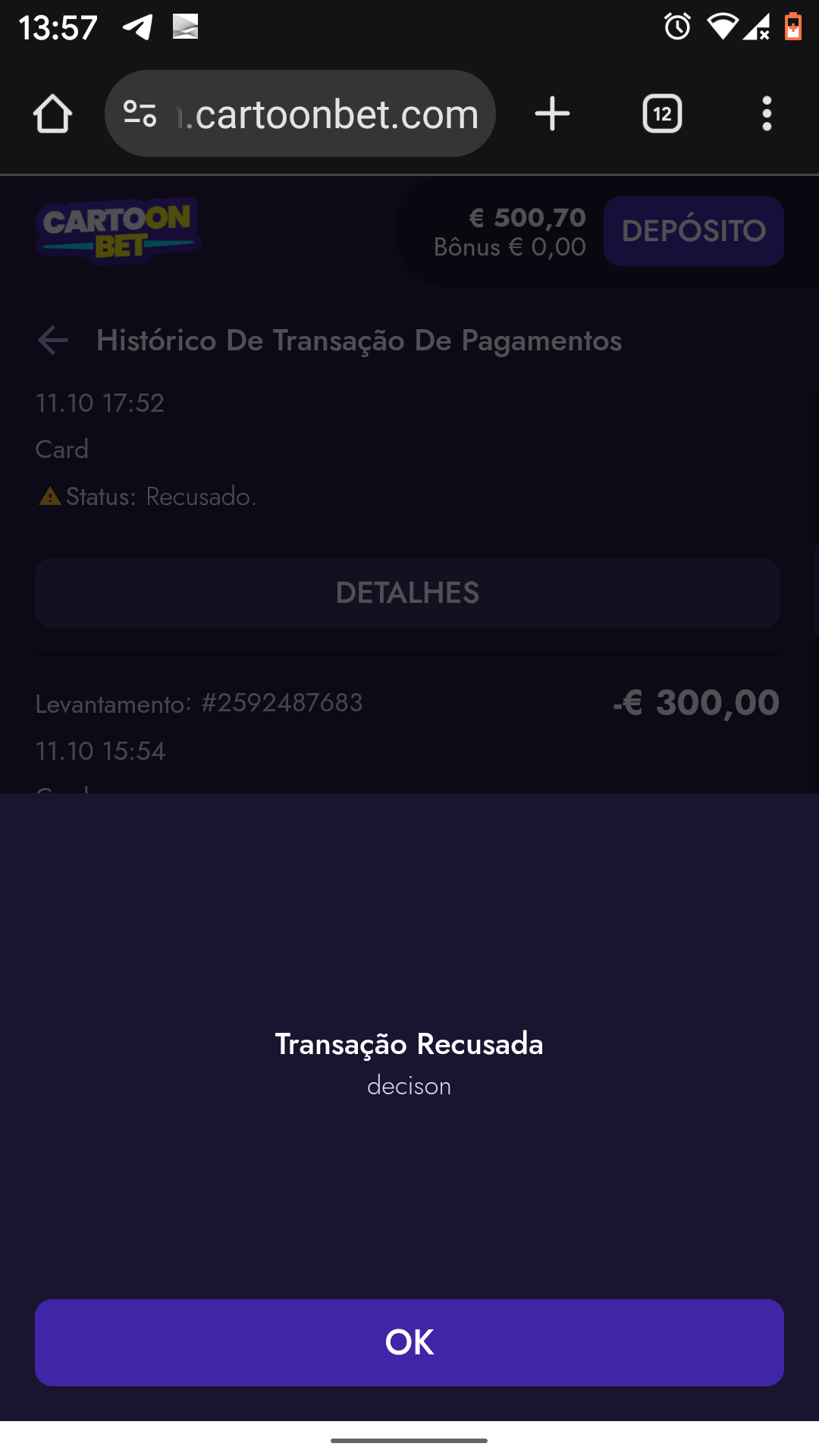The height and width of the screenshot is (1456, 819).
Task: Open the browser overflow menu
Action: tap(767, 114)
